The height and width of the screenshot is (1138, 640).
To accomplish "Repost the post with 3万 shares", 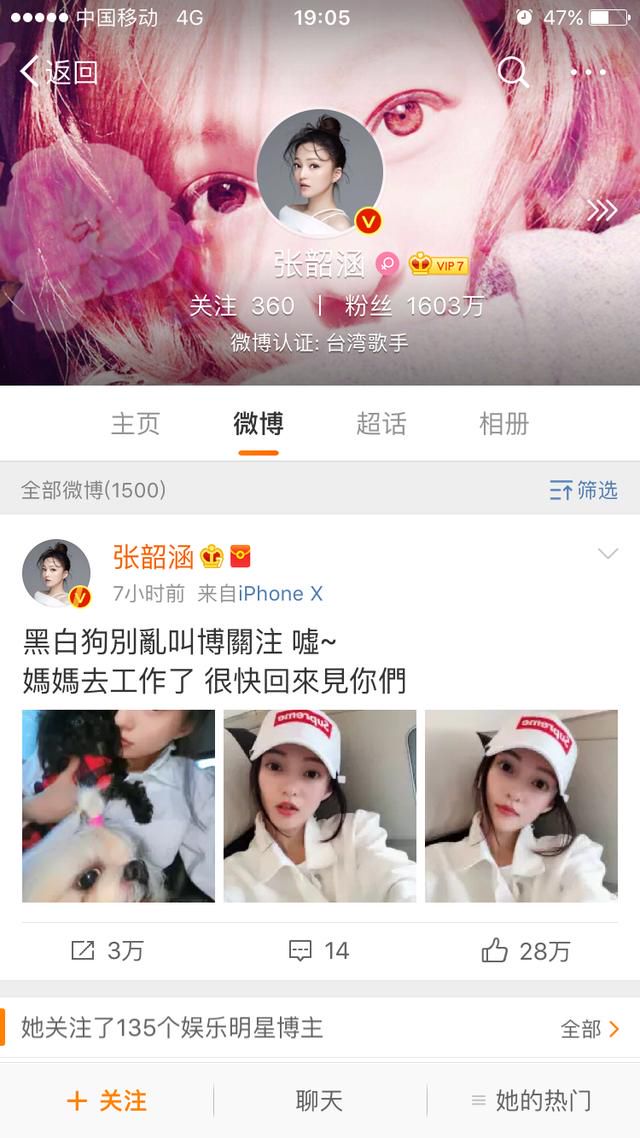I will click(107, 951).
